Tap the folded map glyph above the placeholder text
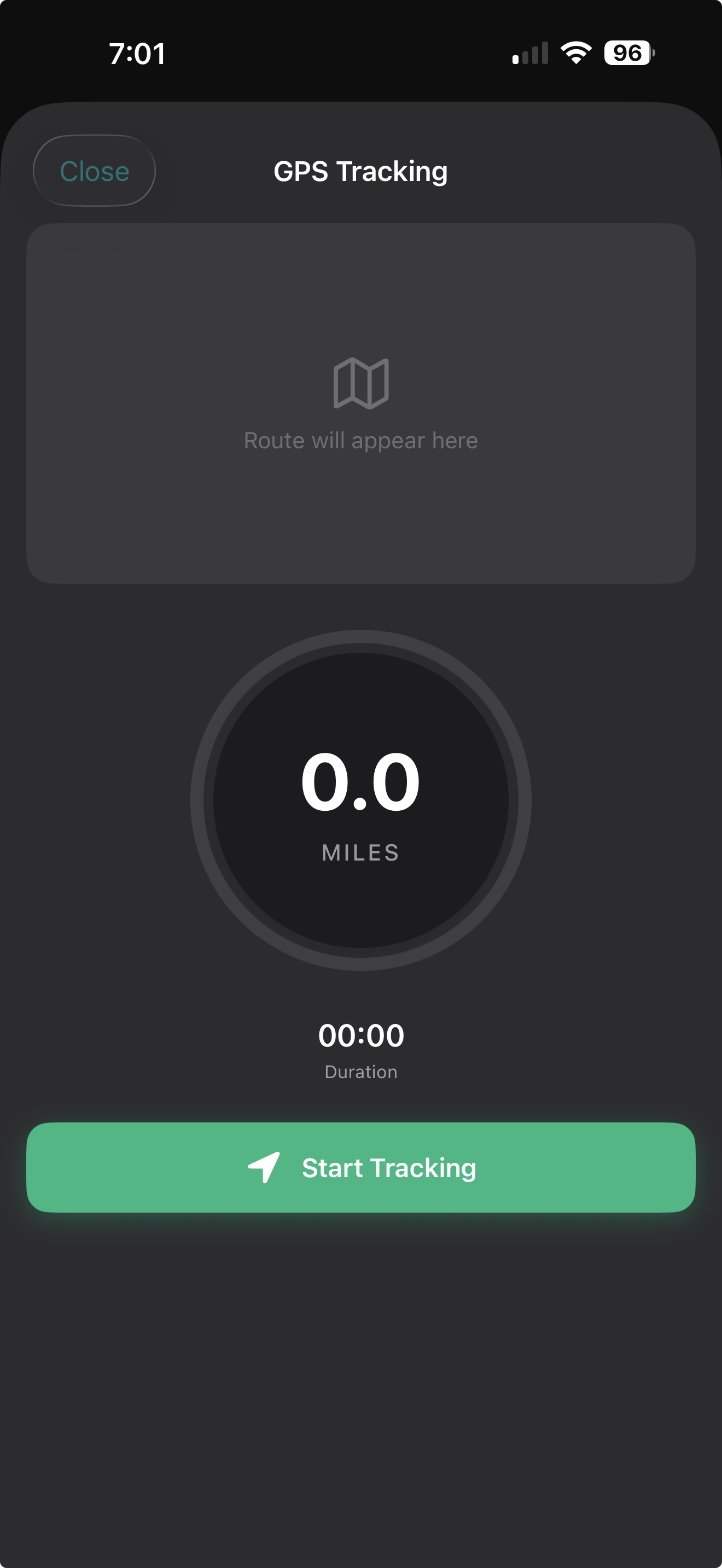Screen dimensions: 722x1568 (361, 383)
